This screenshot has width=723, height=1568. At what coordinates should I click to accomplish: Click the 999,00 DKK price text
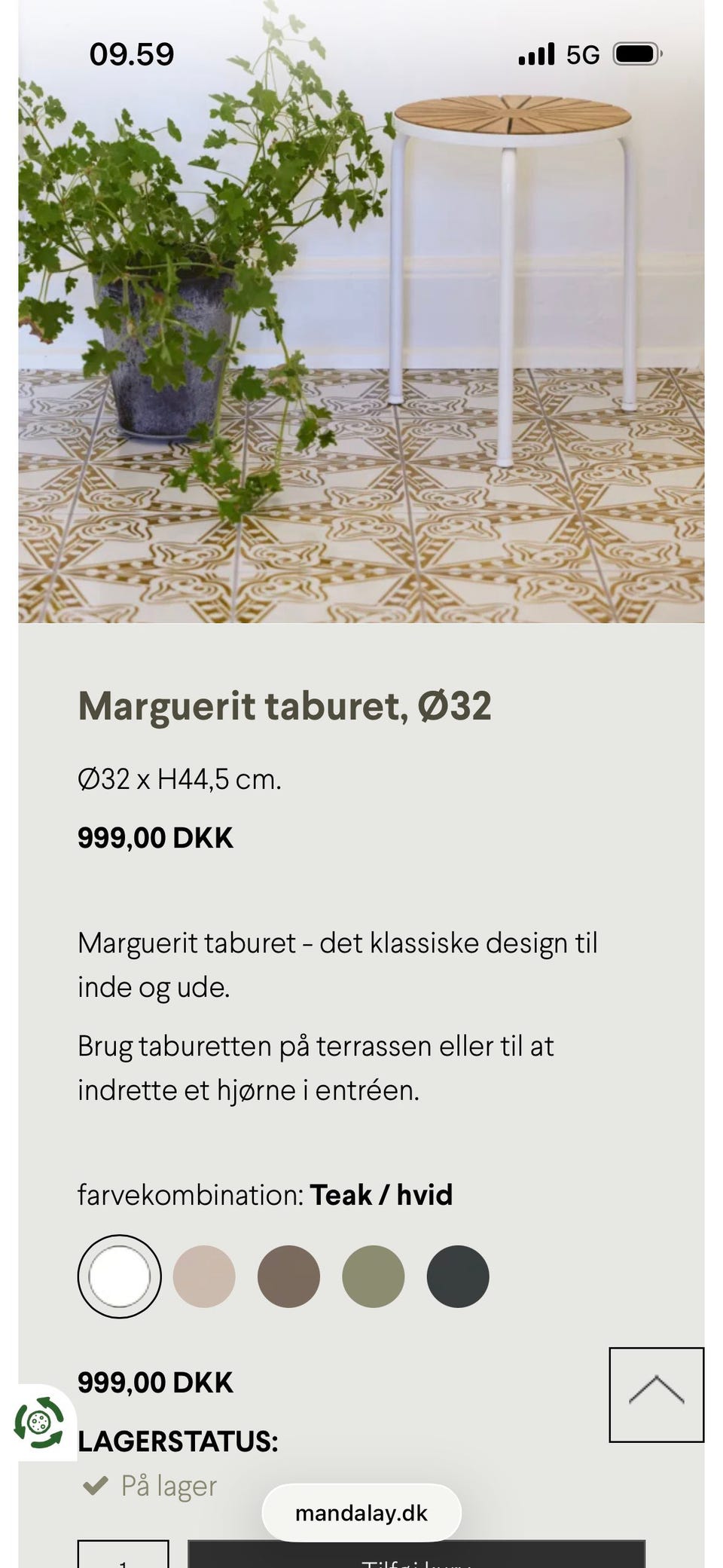pyautogui.click(x=155, y=837)
